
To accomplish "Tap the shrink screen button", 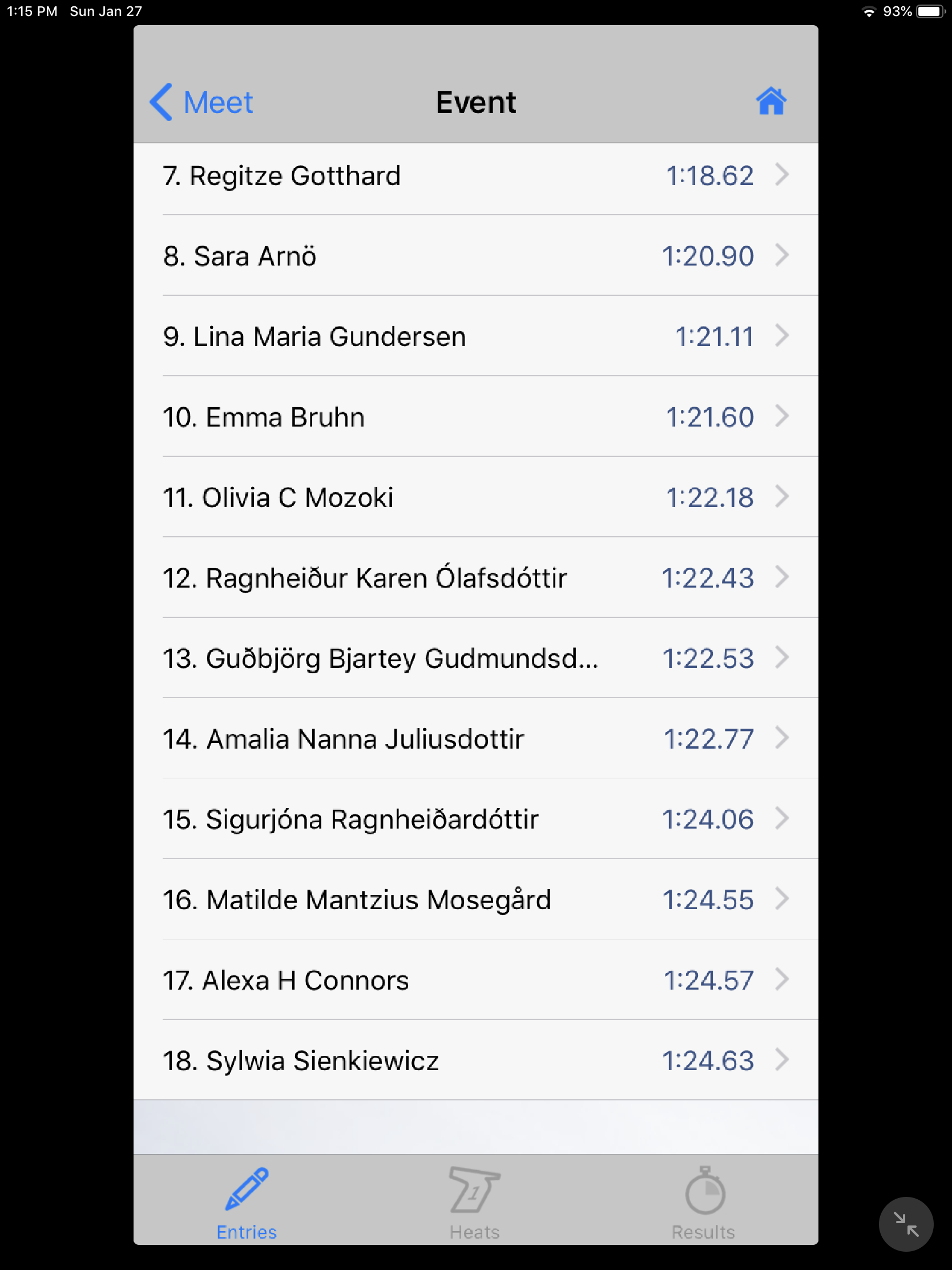I will 906,1224.
